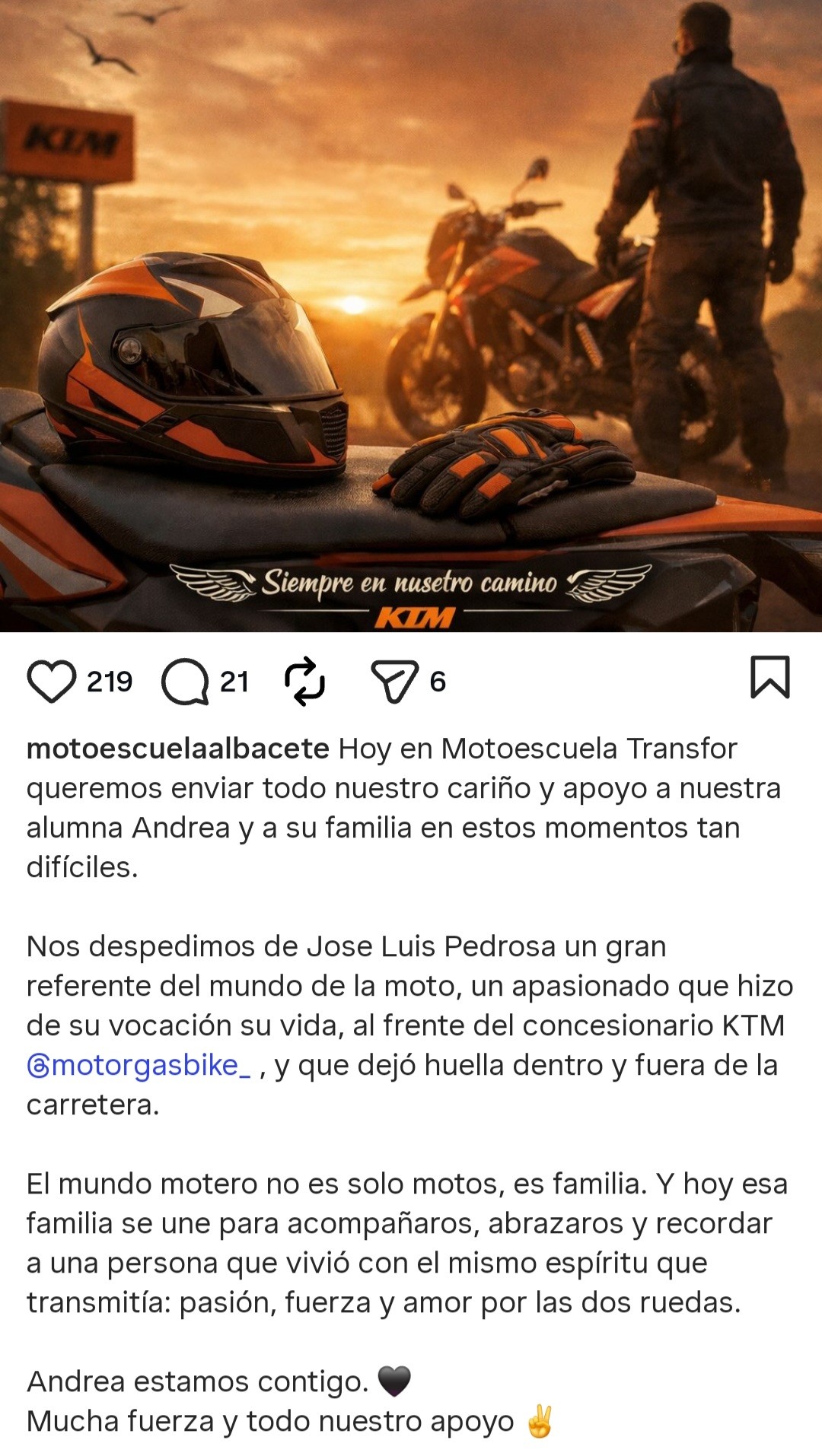Share the post via the send icon
Viewport: 822px width, 1456px height.
tap(394, 681)
